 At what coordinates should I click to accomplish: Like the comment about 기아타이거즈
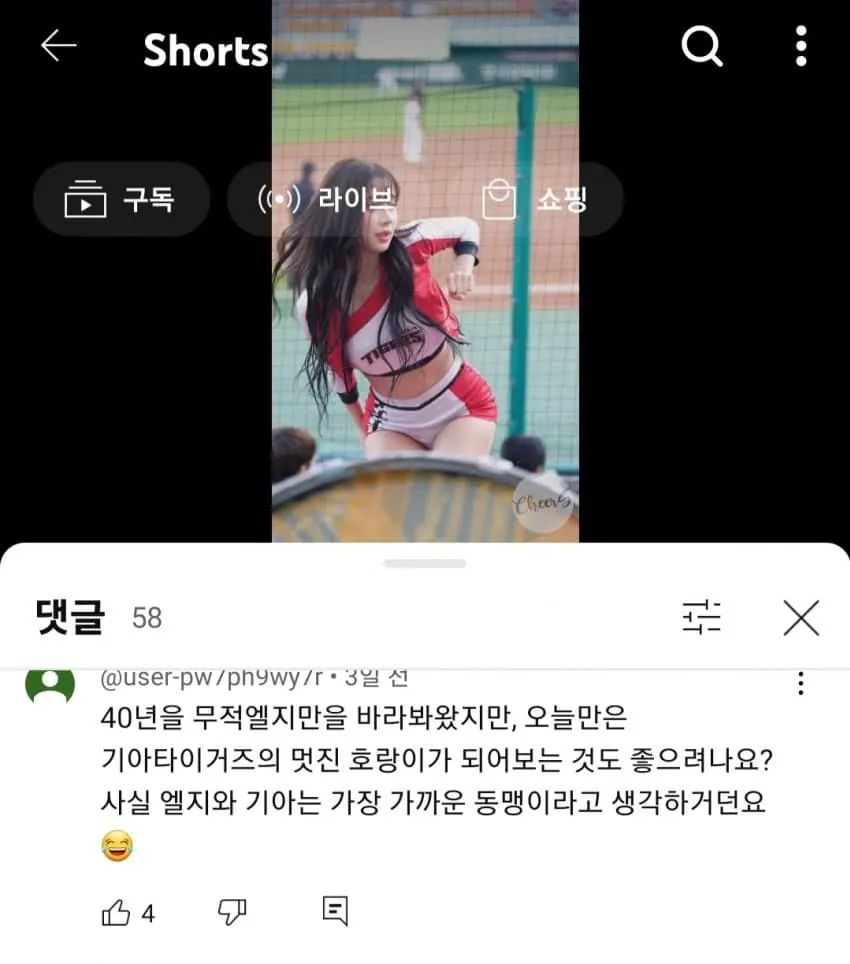[116, 912]
